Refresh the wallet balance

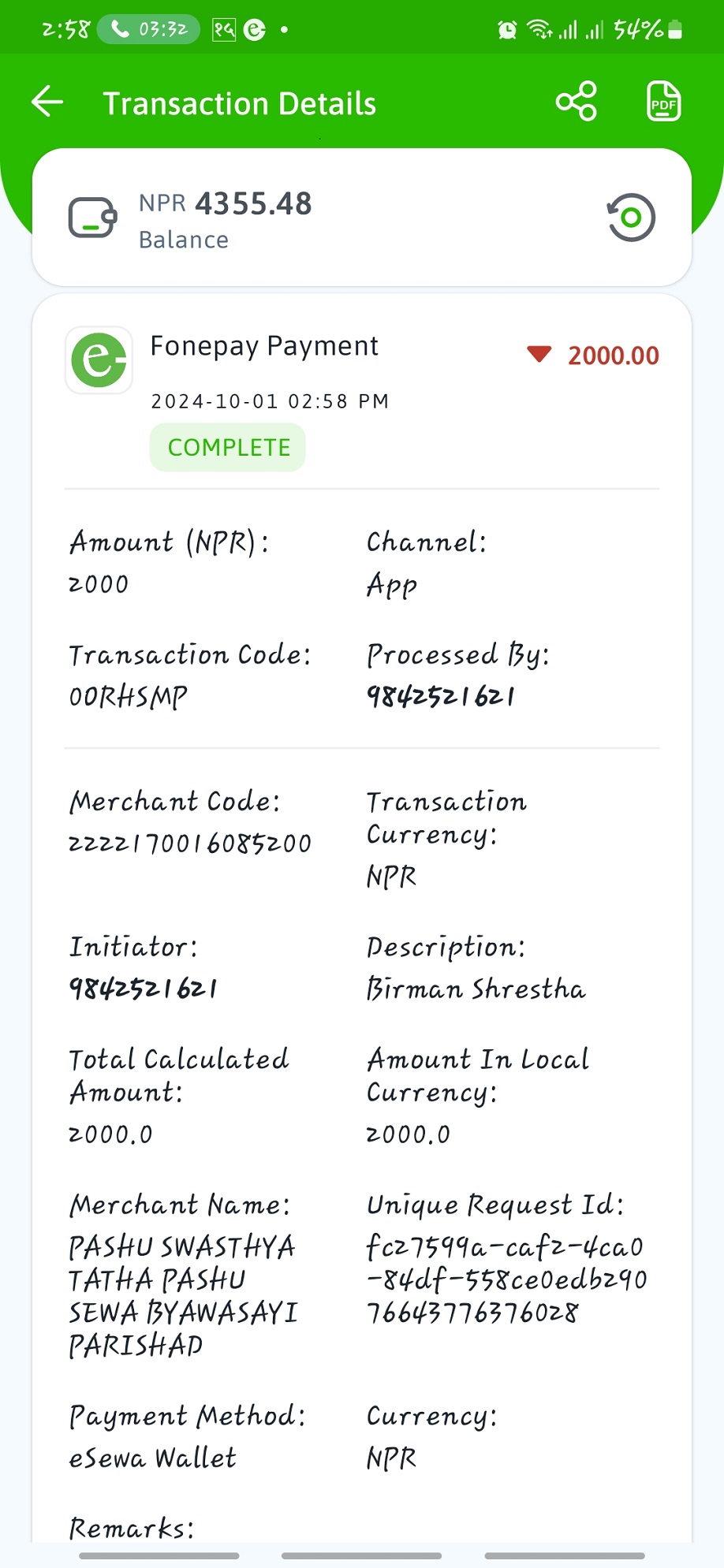click(x=631, y=217)
